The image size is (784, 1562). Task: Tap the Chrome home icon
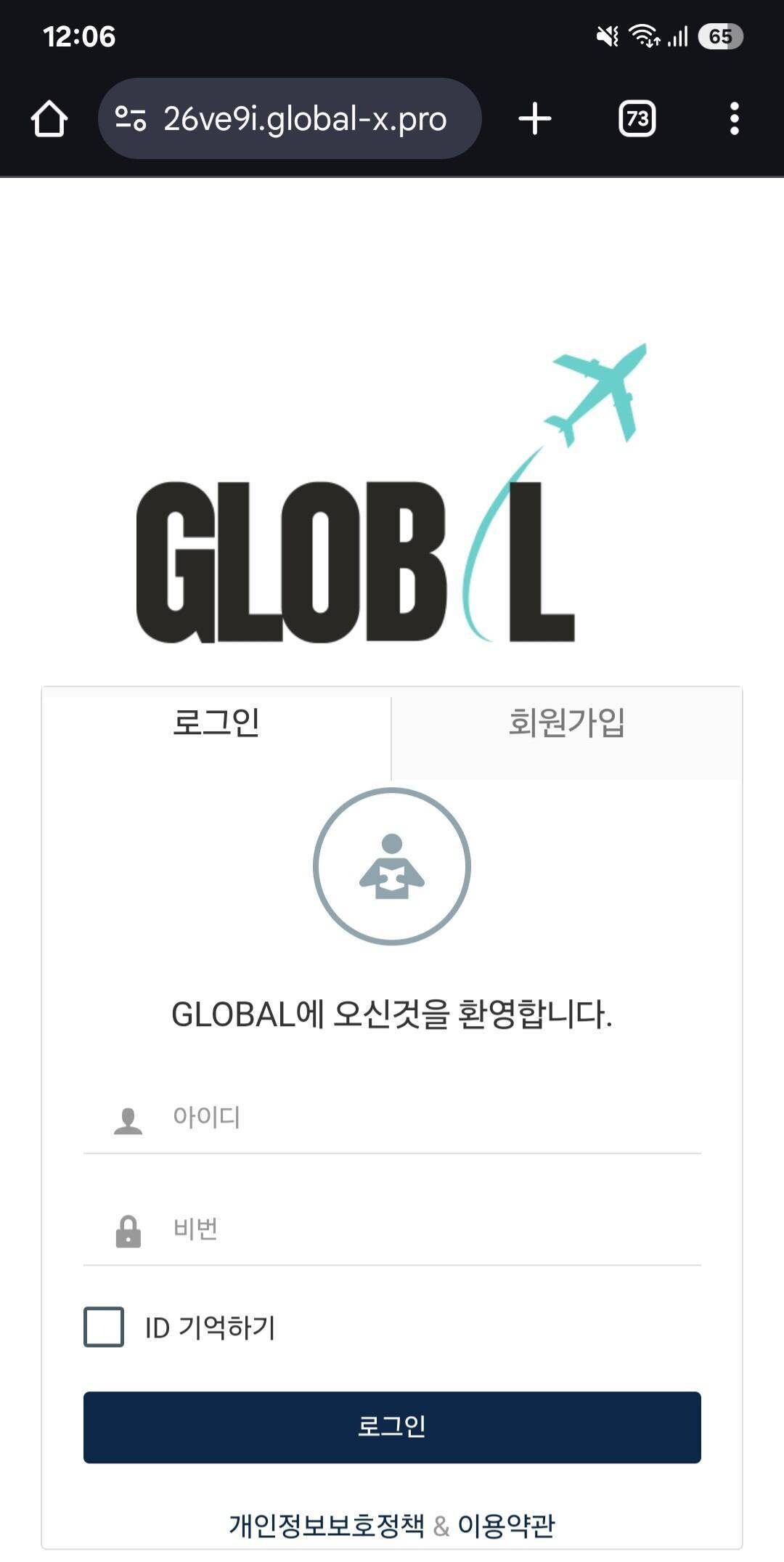coord(51,118)
